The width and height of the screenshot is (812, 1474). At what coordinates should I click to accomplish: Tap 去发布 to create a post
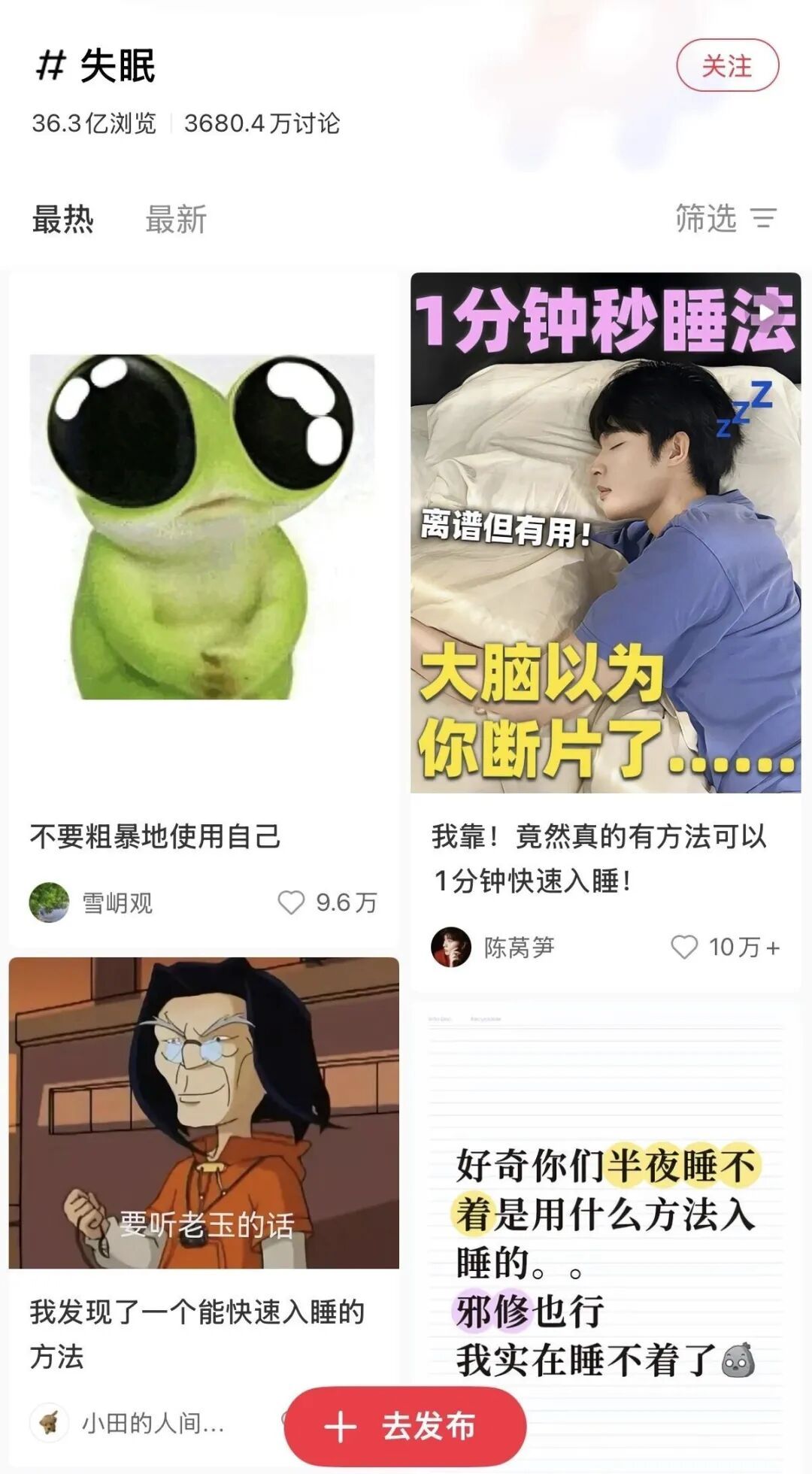coord(404,1426)
